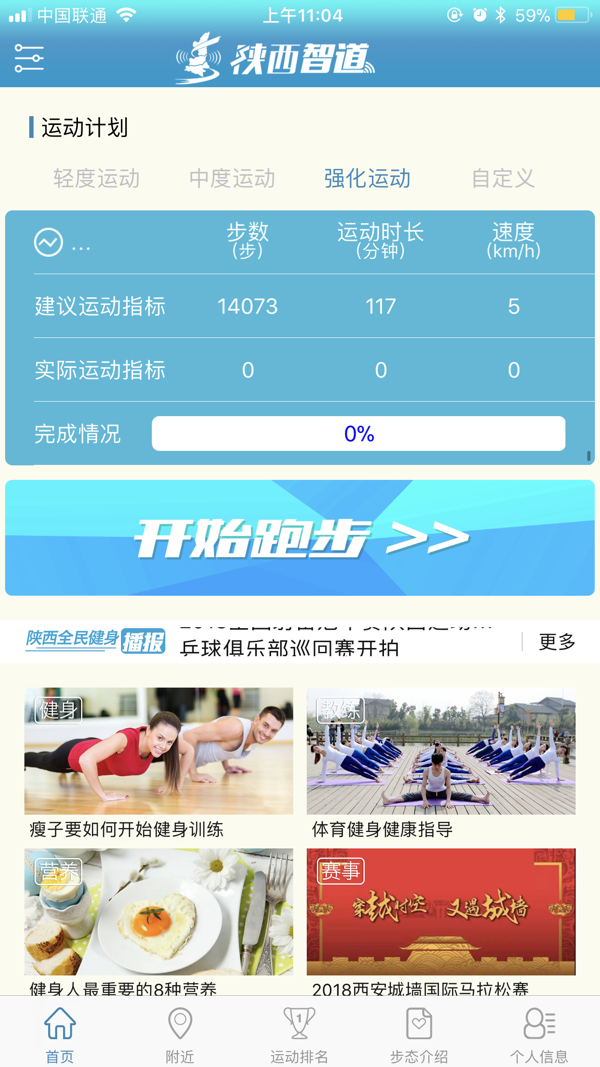Start running with 开始跑步 banner
The image size is (600, 1067).
coord(300,538)
